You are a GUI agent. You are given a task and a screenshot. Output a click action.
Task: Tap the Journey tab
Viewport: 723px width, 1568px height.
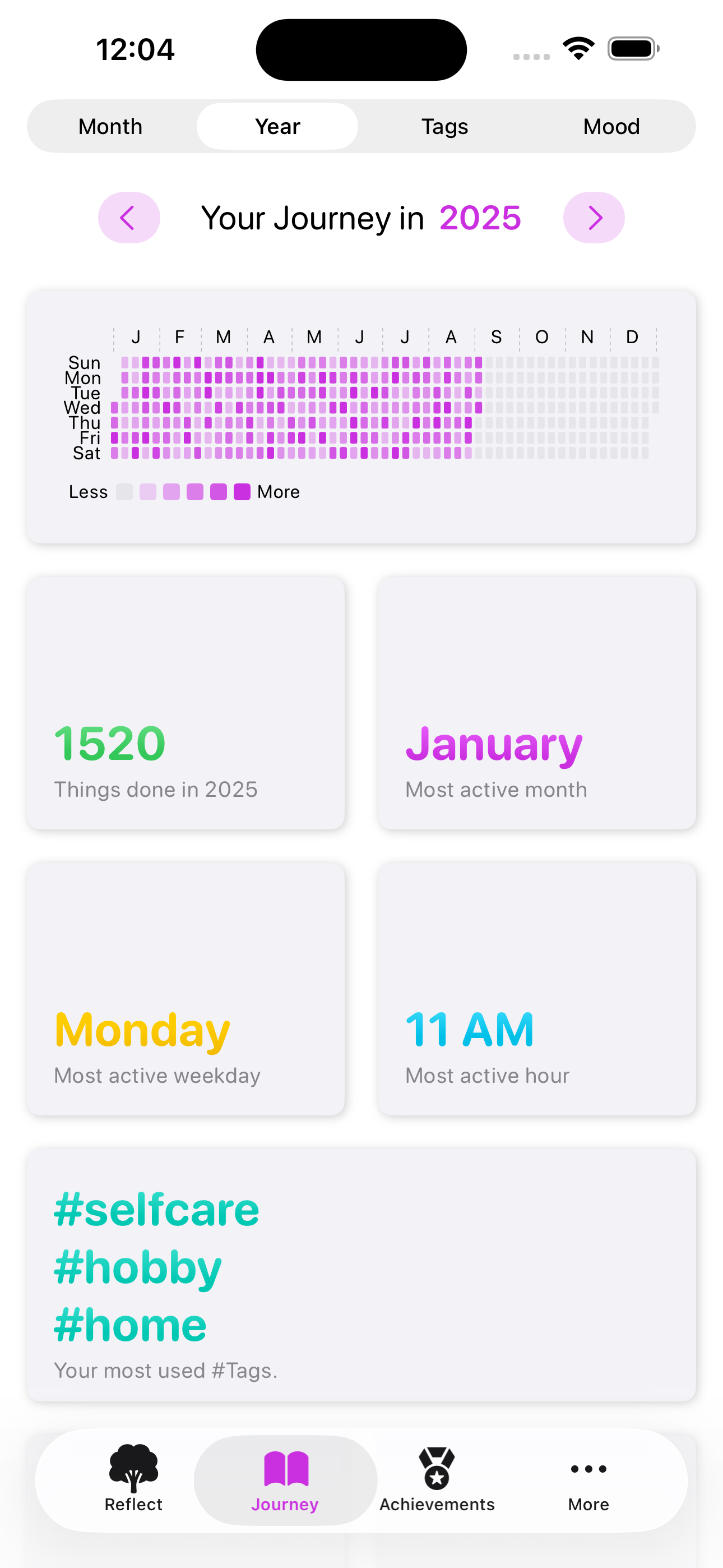coord(285,1479)
